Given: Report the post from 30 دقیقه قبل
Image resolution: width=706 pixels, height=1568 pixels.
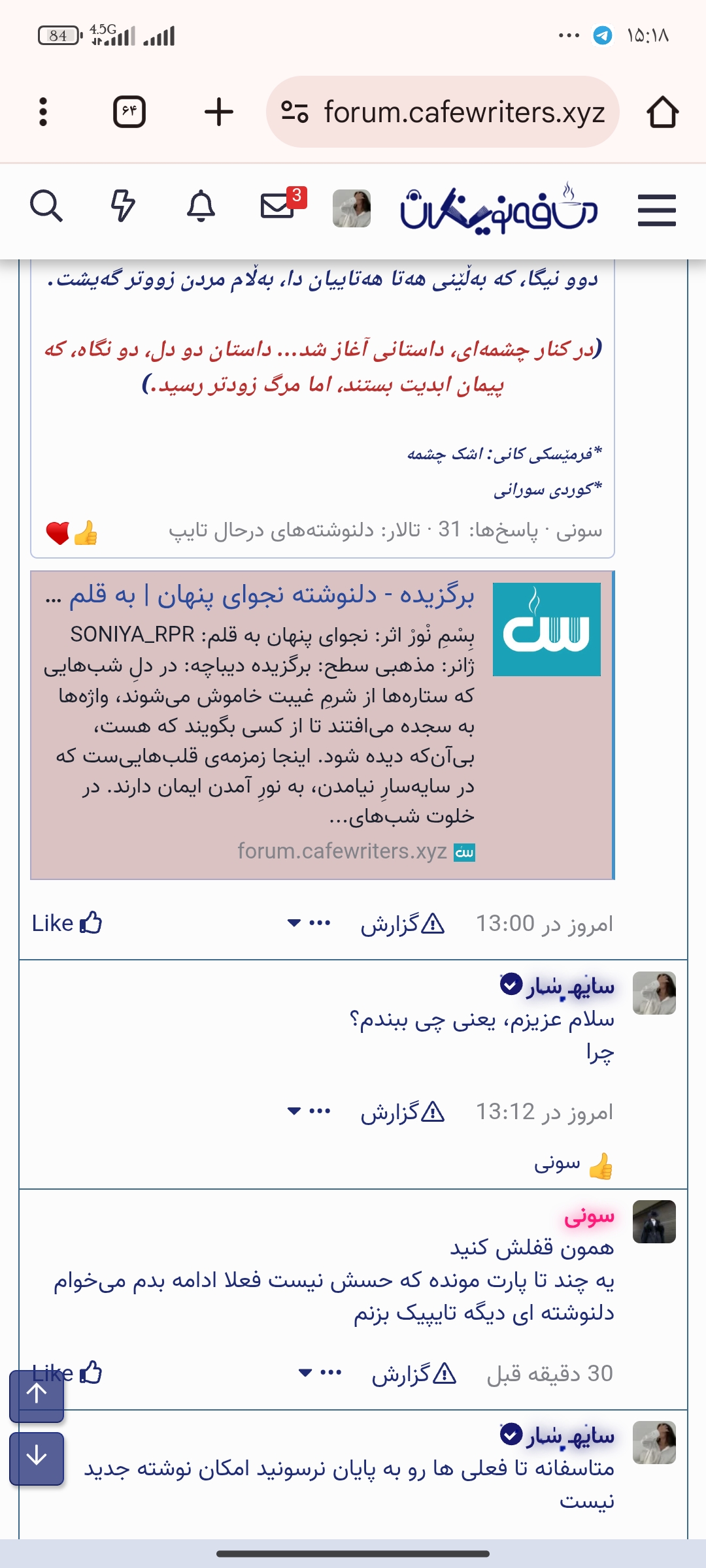Looking at the screenshot, I should coord(413,1374).
